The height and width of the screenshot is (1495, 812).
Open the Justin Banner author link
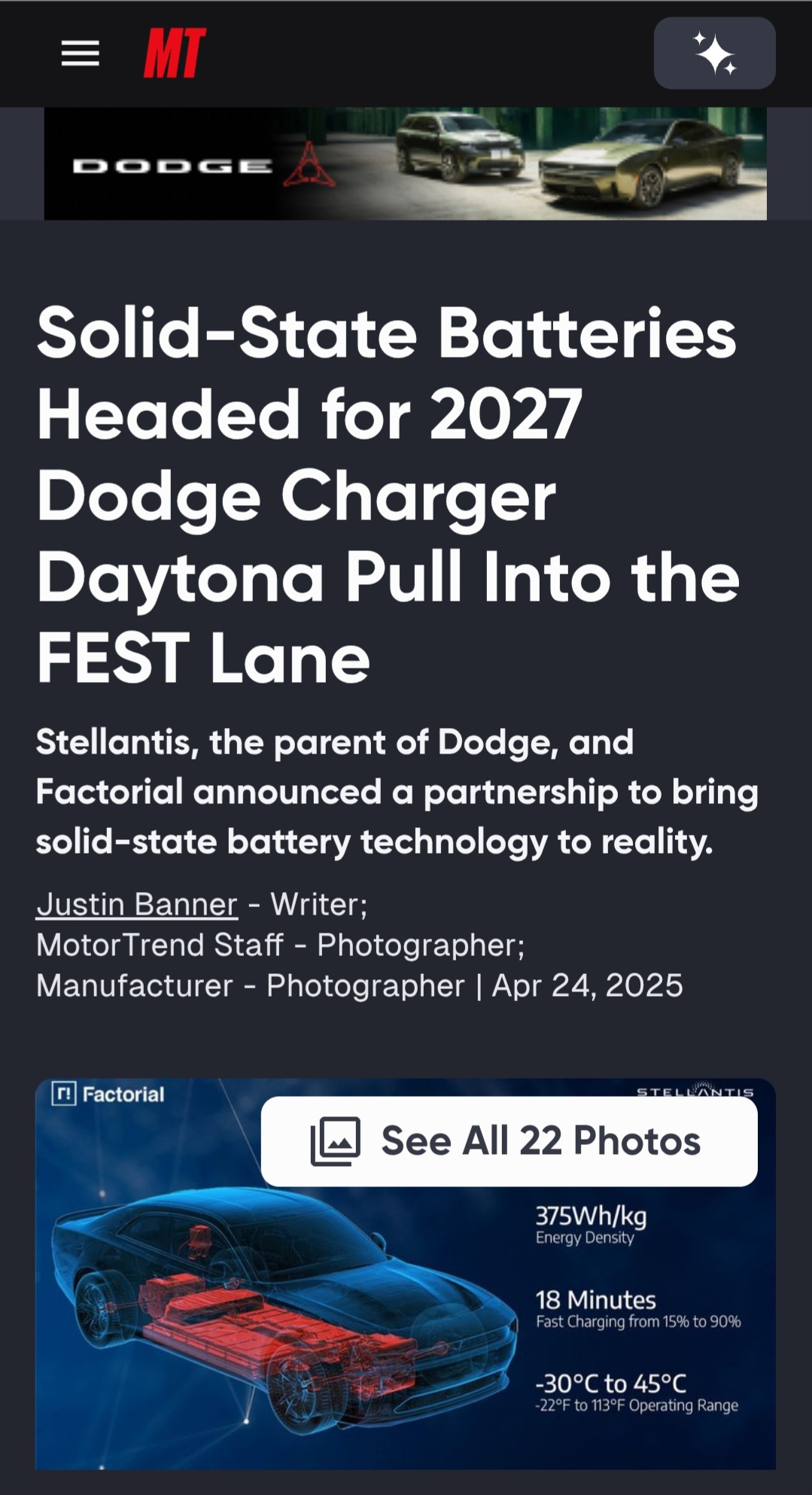[137, 904]
